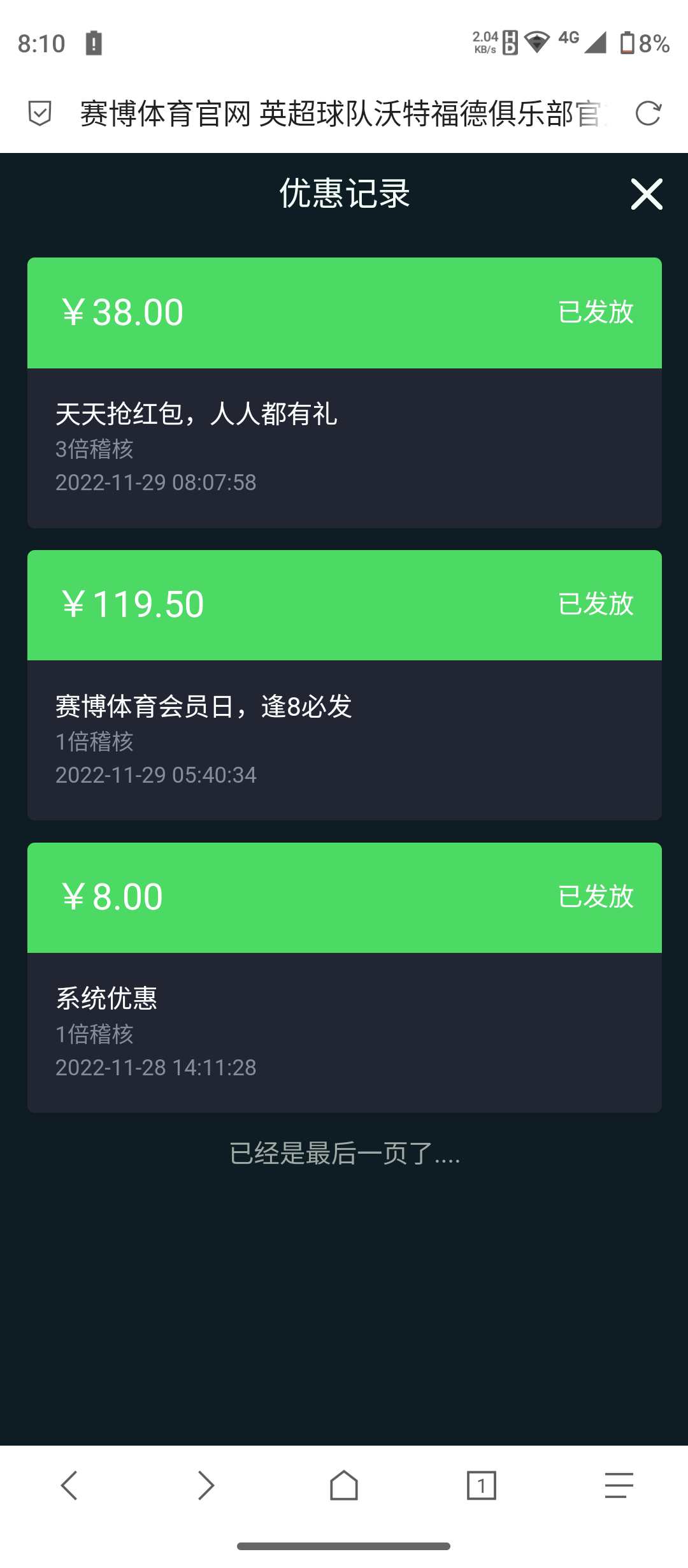This screenshot has height=1568, width=688.
Task: Tap the browser back navigation arrow
Action: [70, 1485]
